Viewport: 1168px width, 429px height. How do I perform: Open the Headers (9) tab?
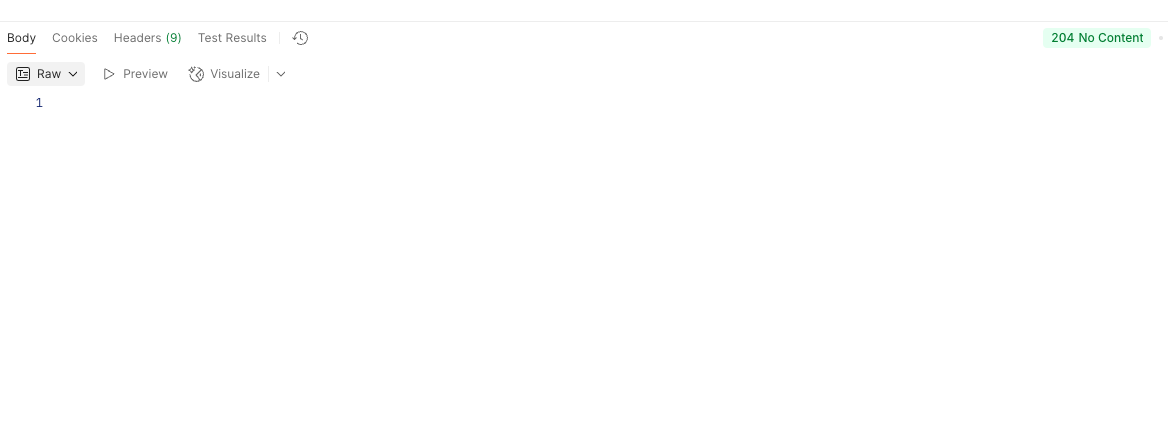point(147,38)
